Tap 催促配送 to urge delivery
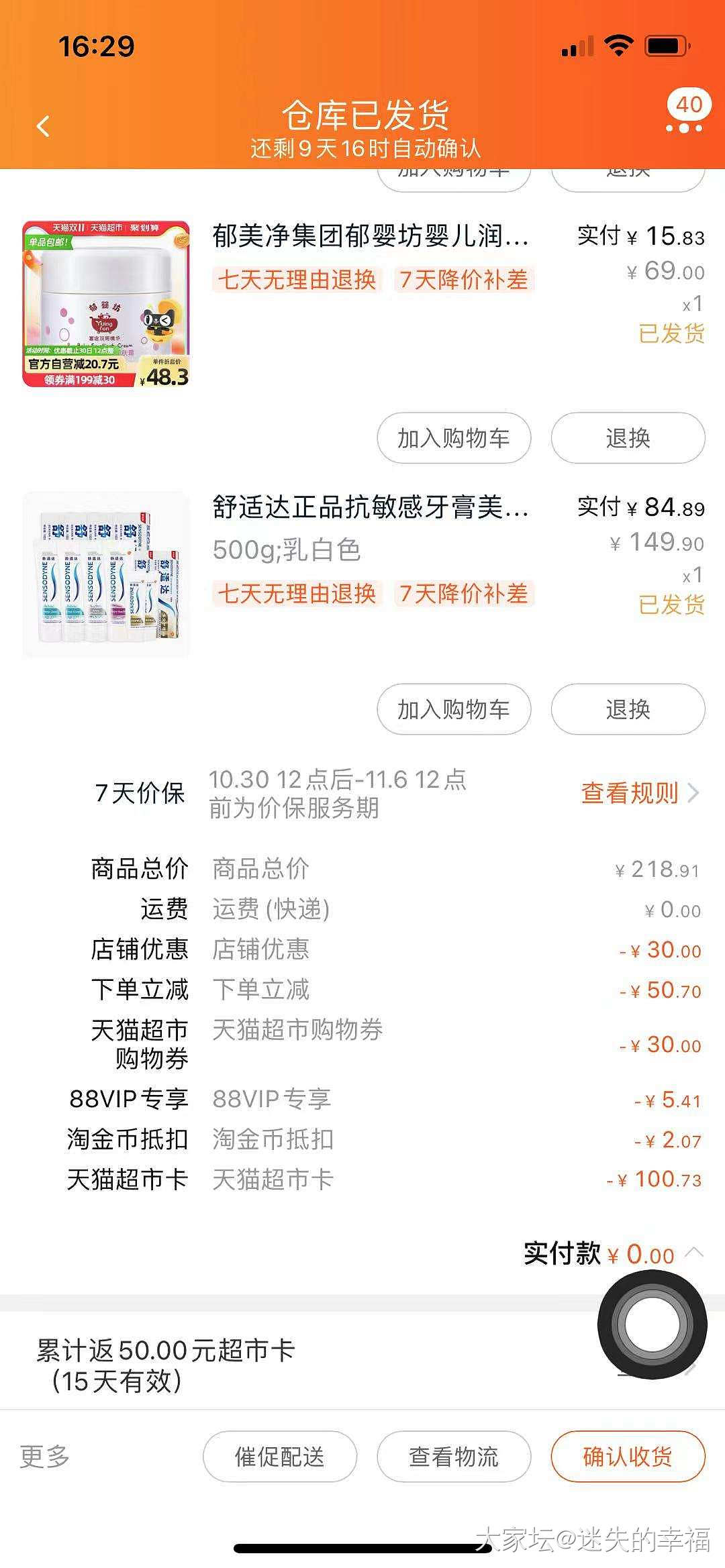 coord(279,1457)
